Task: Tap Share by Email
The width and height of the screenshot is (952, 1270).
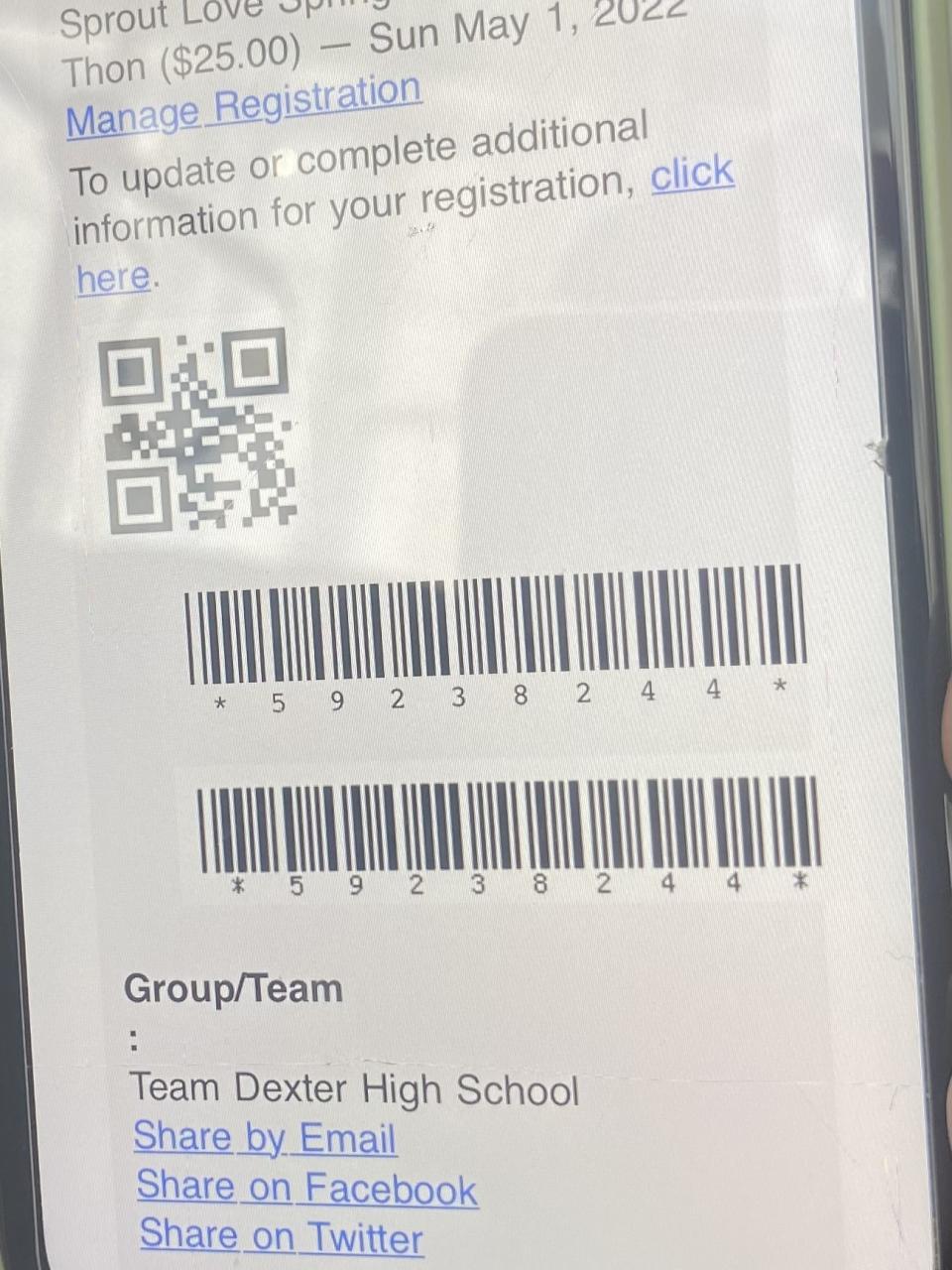Action: (265, 1139)
